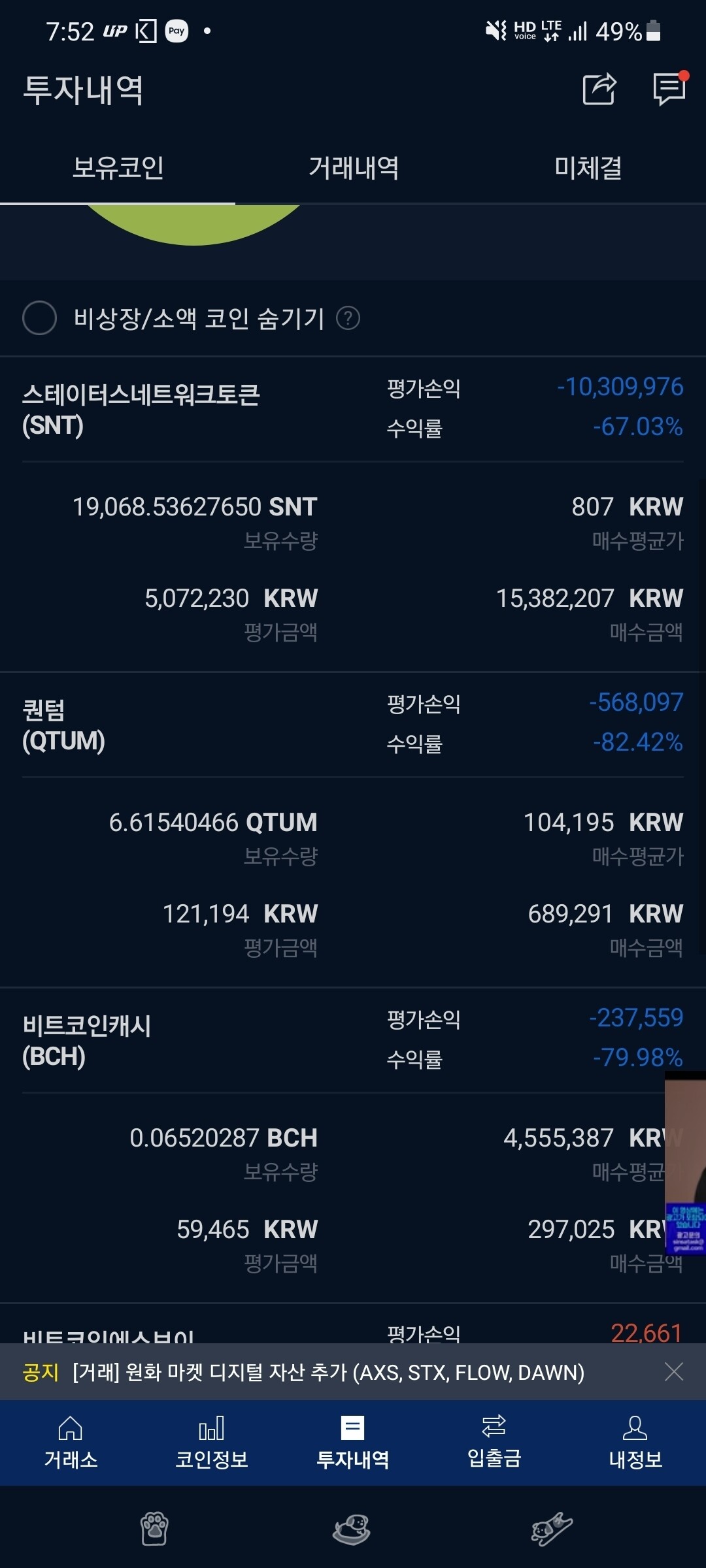Switch to the 미체결 tab
Viewport: 706px width, 1568px height.
coord(588,169)
